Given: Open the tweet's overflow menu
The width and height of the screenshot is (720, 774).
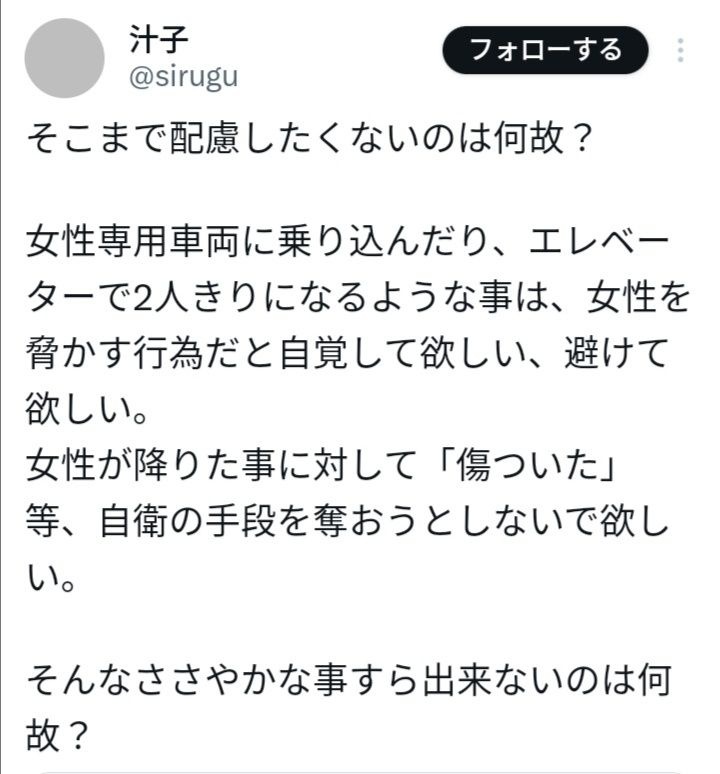Looking at the screenshot, I should pyautogui.click(x=682, y=50).
